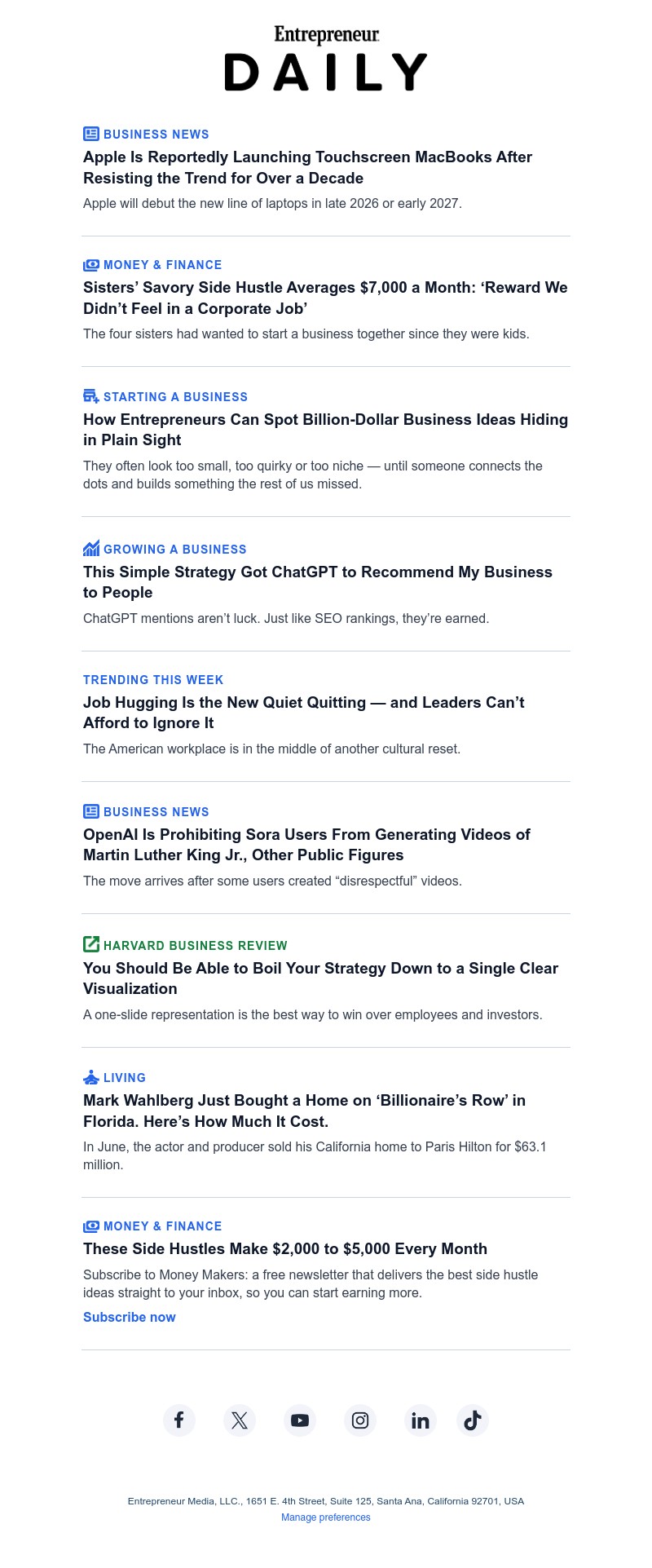Open the Living category label
The width and height of the screenshot is (652, 1568).
(124, 1078)
